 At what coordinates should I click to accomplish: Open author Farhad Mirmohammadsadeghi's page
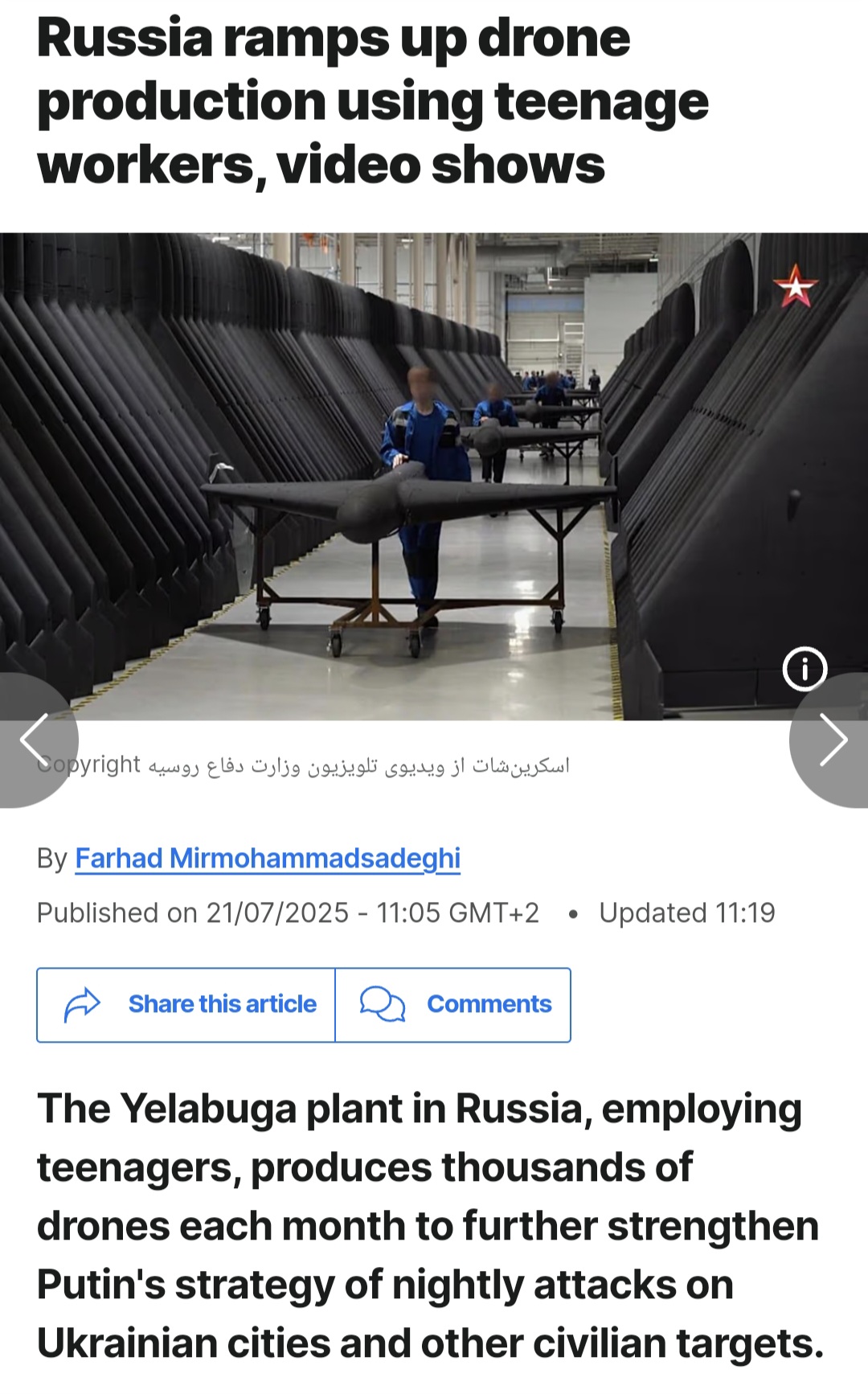(268, 859)
